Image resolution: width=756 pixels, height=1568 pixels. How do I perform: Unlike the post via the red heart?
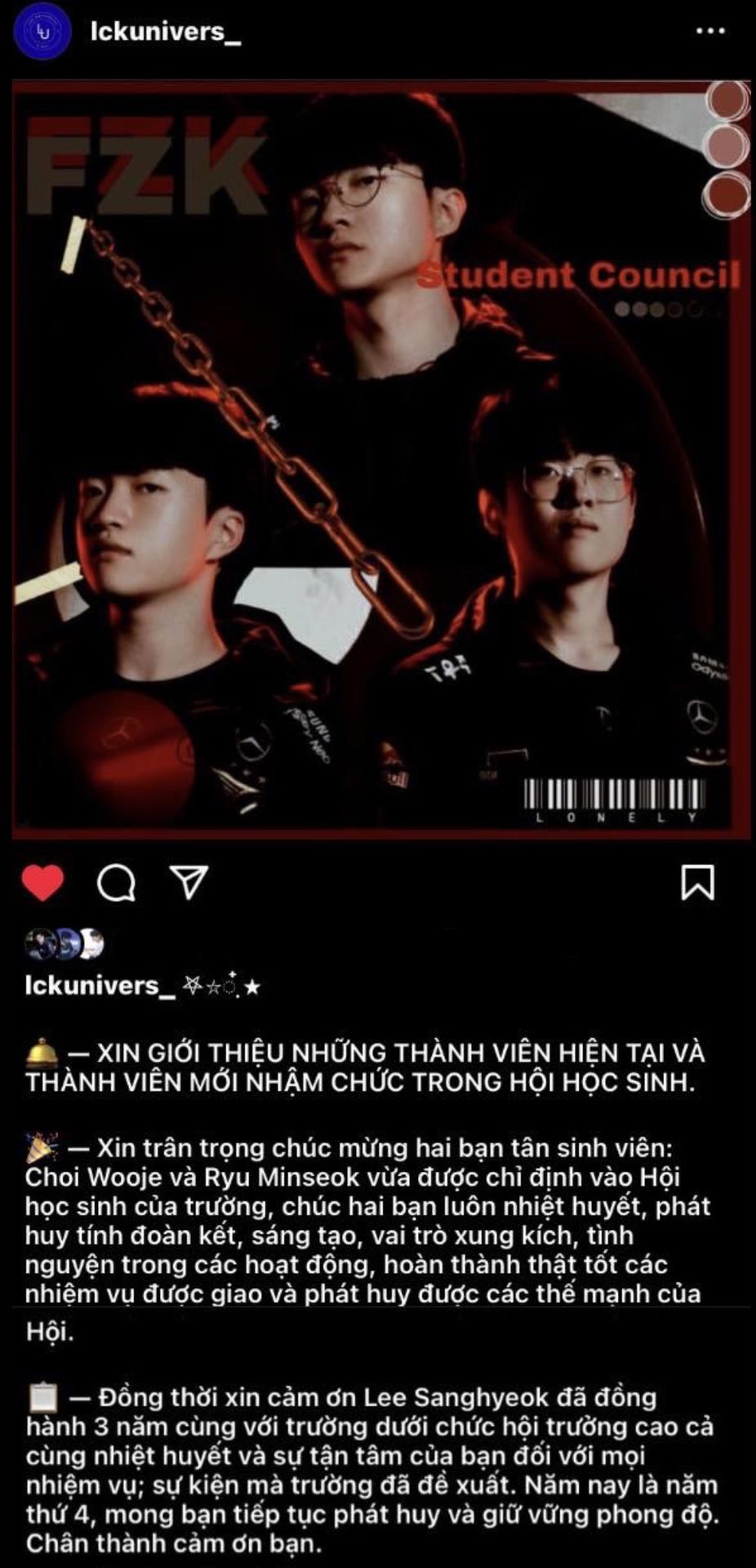(x=42, y=884)
